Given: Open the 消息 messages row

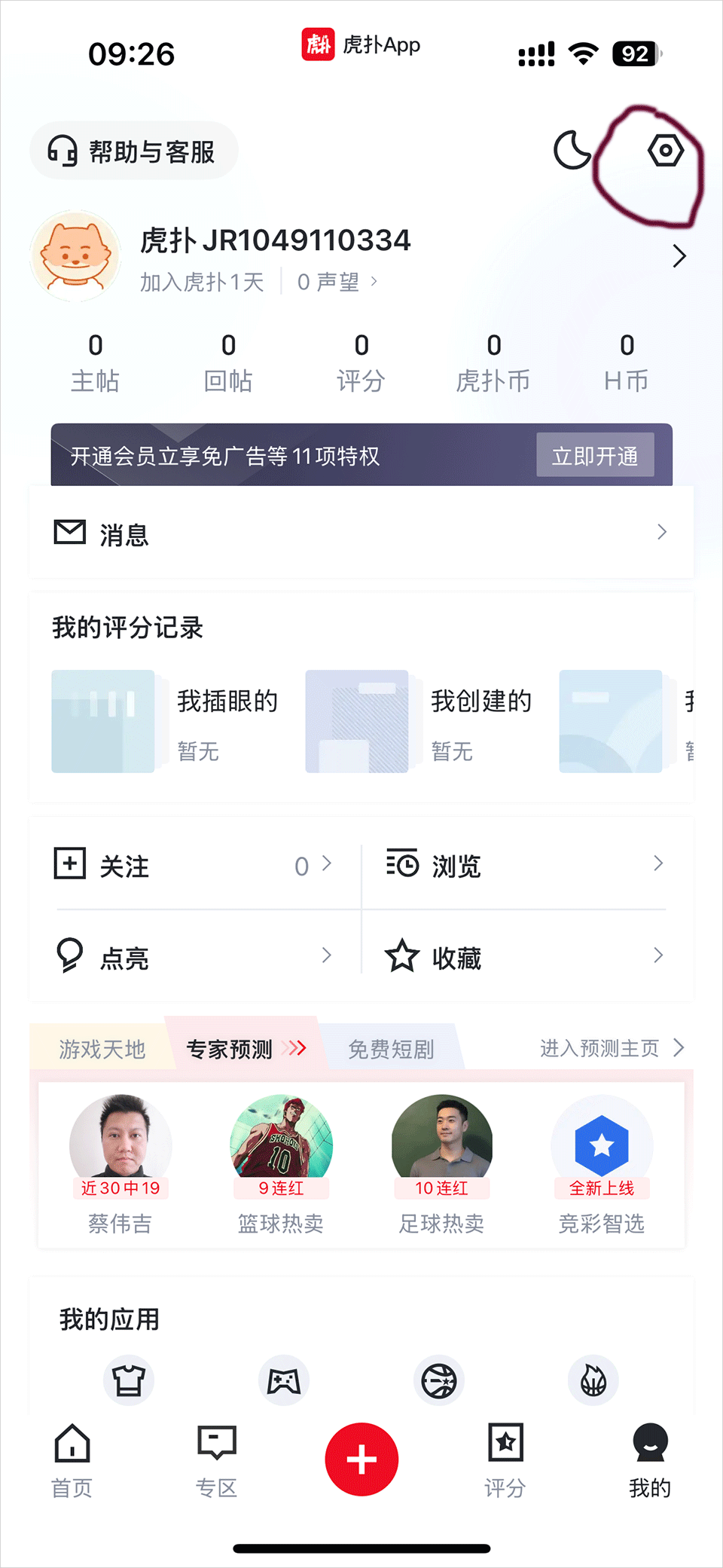Looking at the screenshot, I should pos(361,533).
